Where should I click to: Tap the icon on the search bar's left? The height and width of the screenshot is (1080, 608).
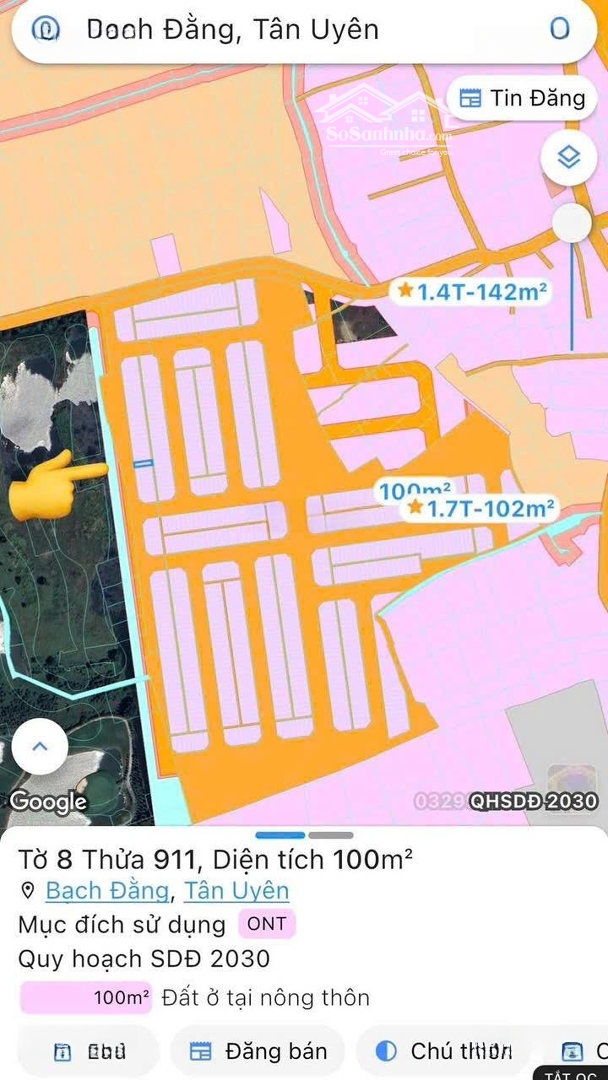[x=46, y=30]
